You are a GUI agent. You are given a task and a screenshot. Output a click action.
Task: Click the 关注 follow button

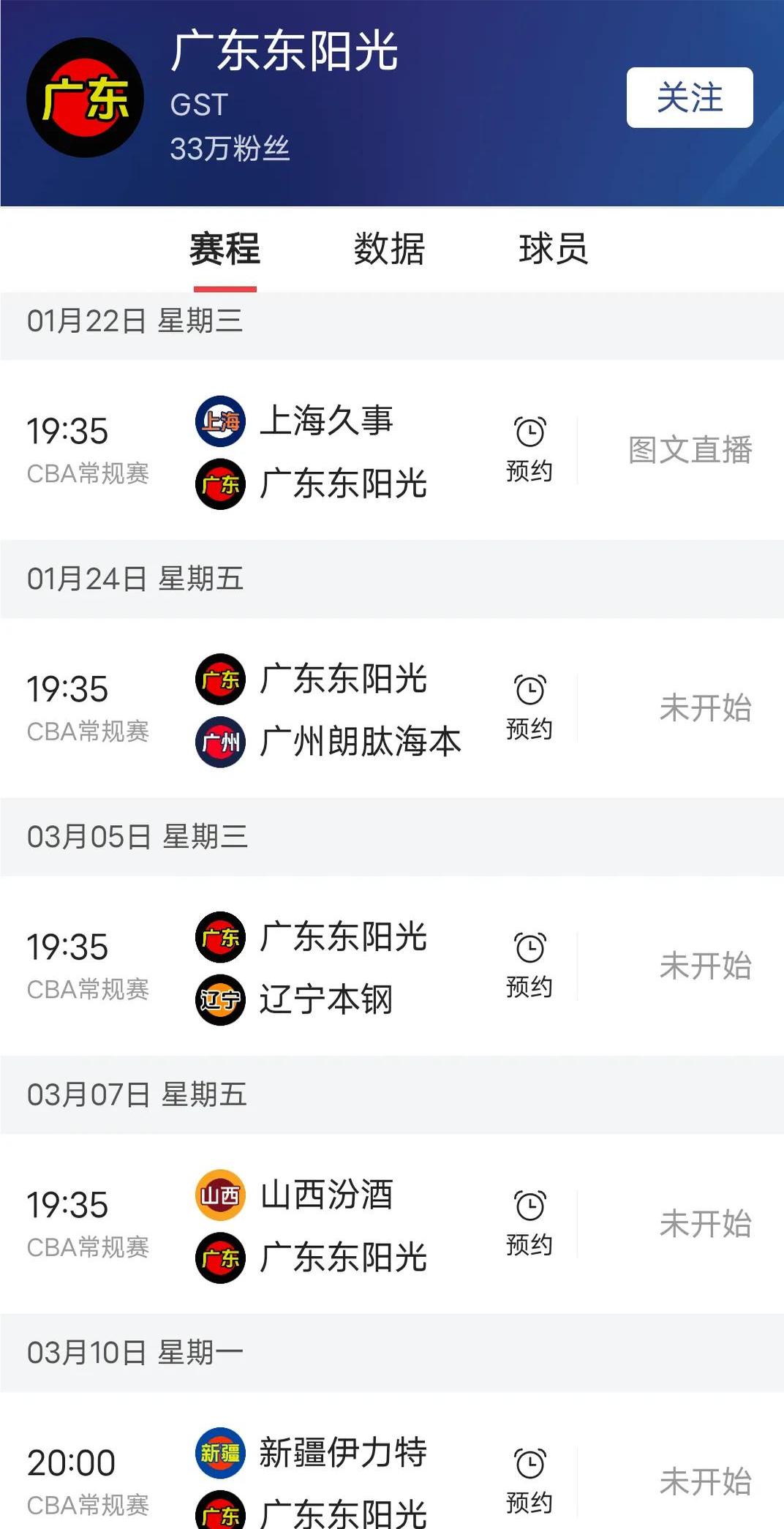(690, 97)
